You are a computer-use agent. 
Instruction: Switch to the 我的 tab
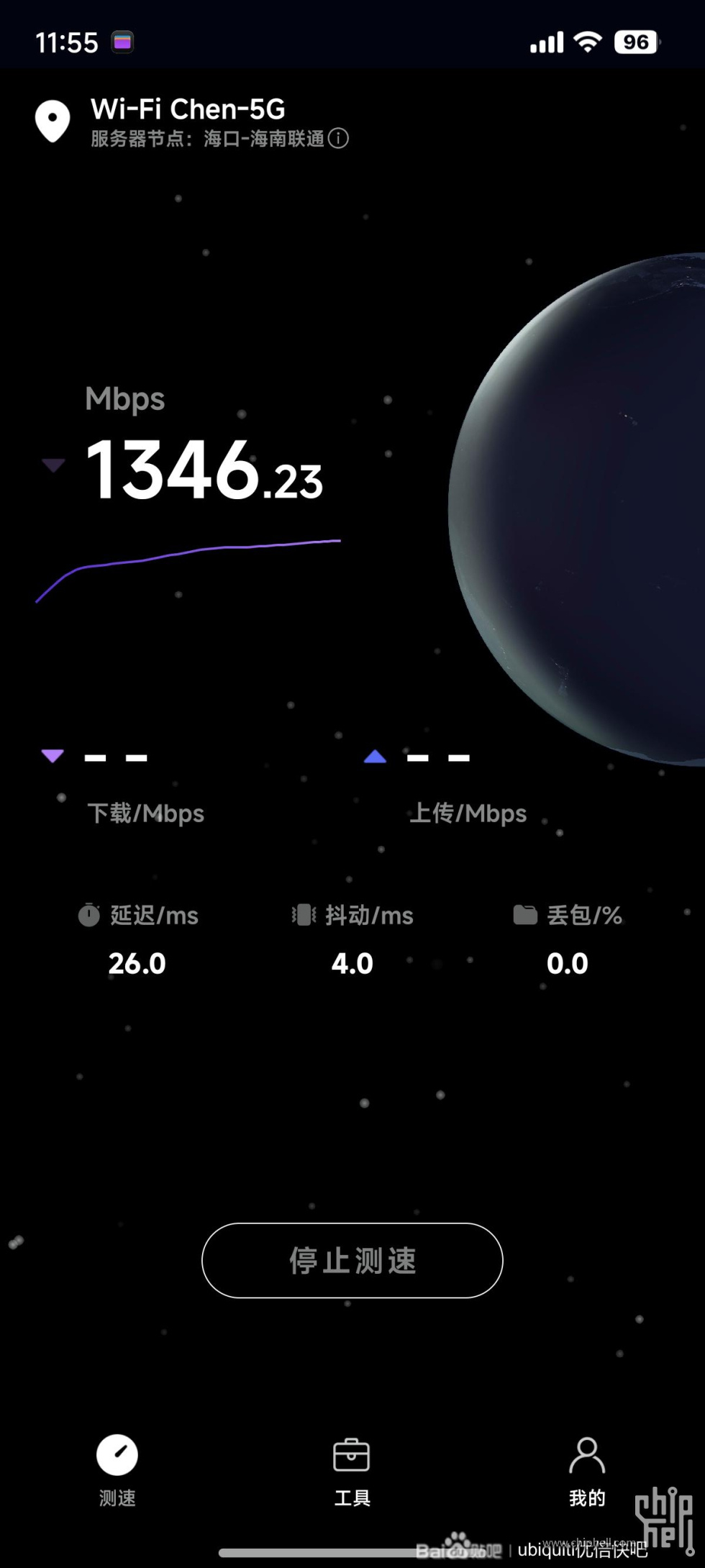tap(586, 1470)
